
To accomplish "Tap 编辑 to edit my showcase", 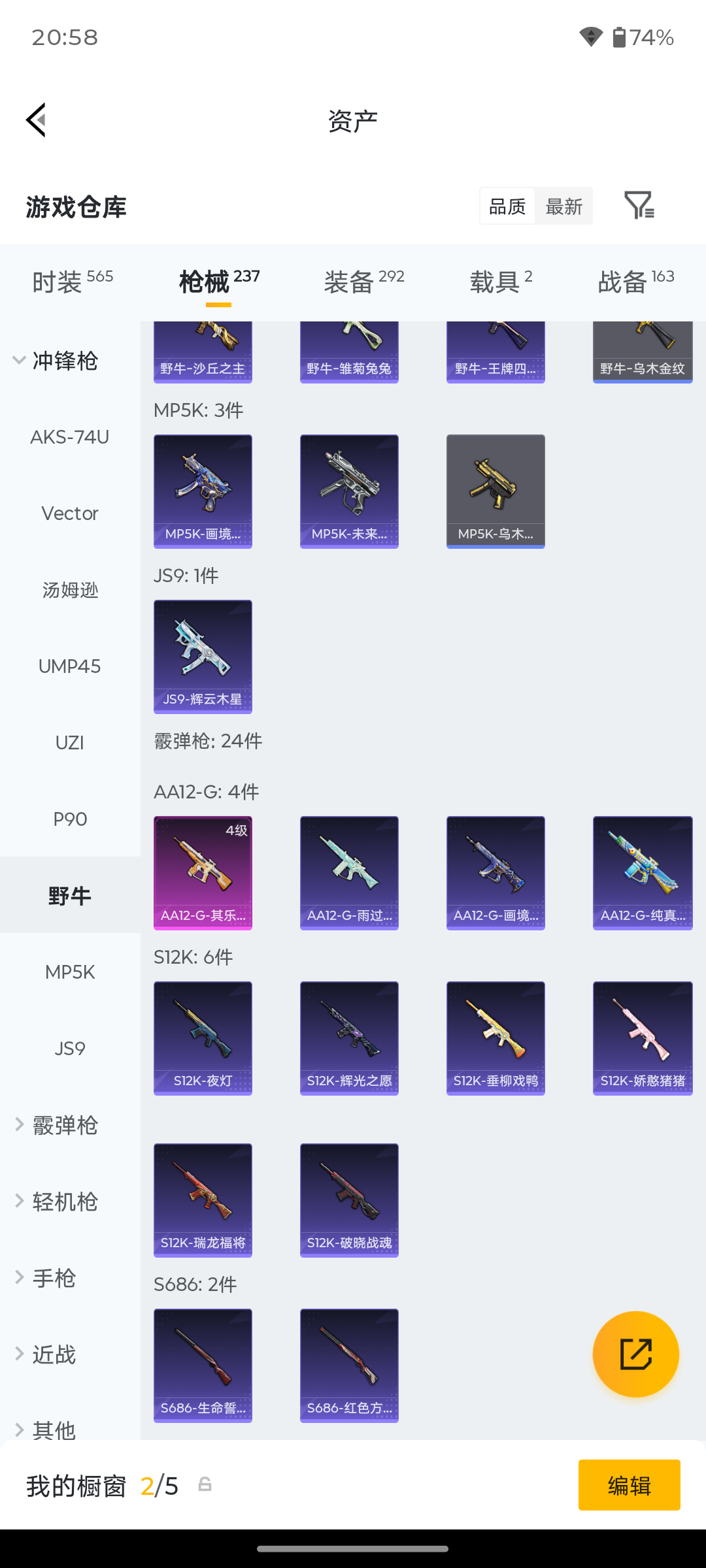I will (629, 1485).
